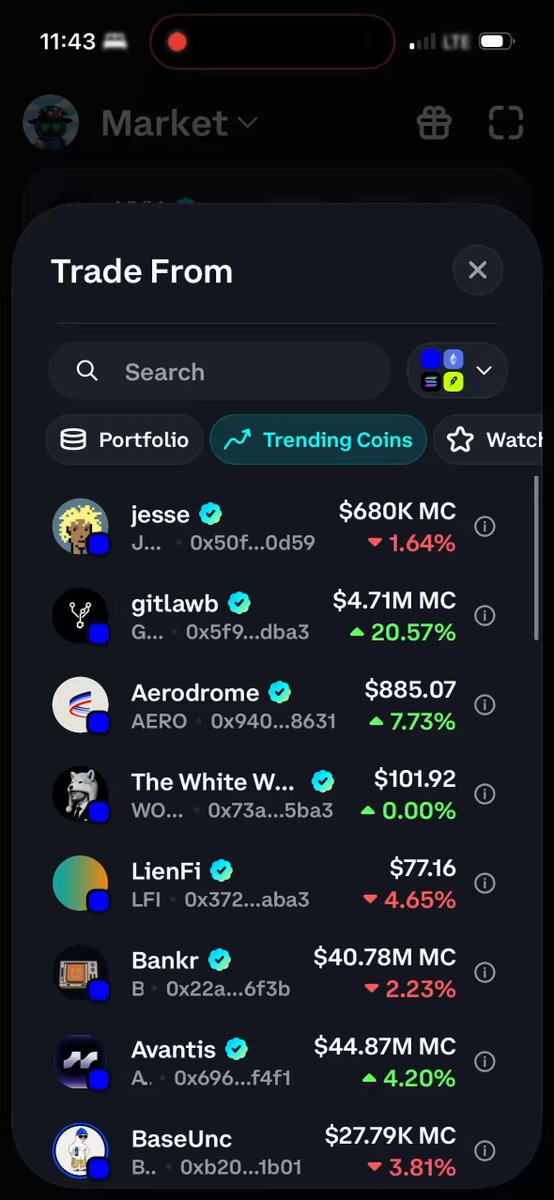Choose gitlawb from the list
The width and height of the screenshot is (554, 1200).
point(254,616)
